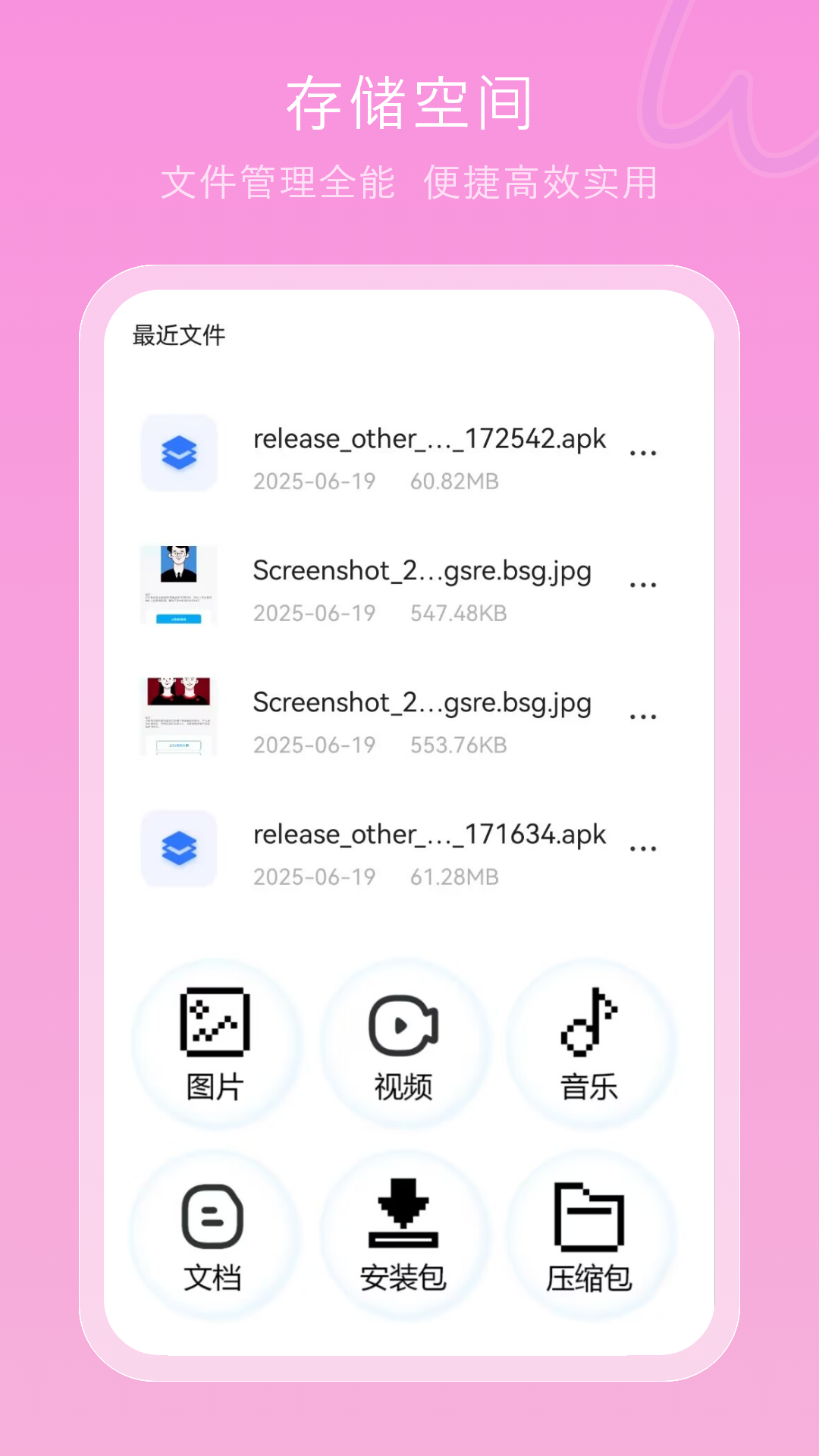The image size is (819, 1456).
Task: Click the first screenshot image thumbnail
Action: [x=179, y=584]
